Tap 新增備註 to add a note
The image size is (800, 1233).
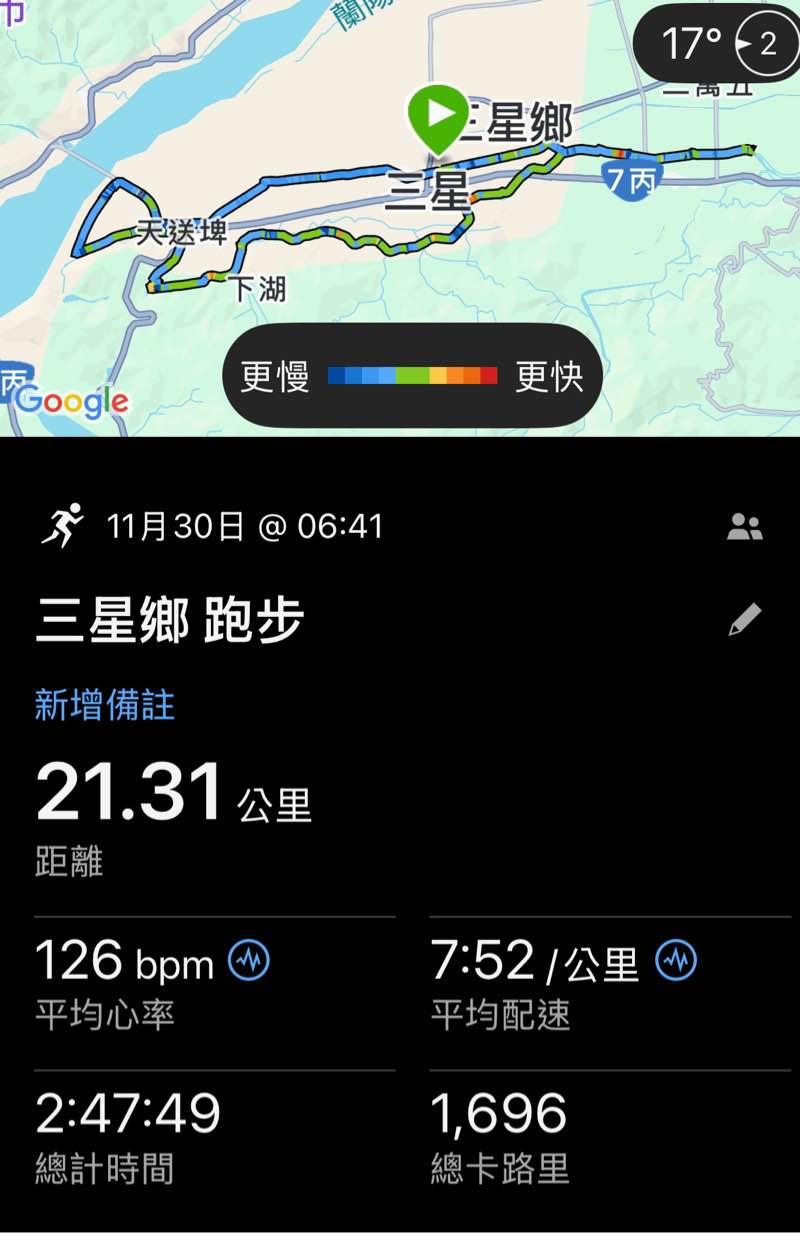[105, 705]
